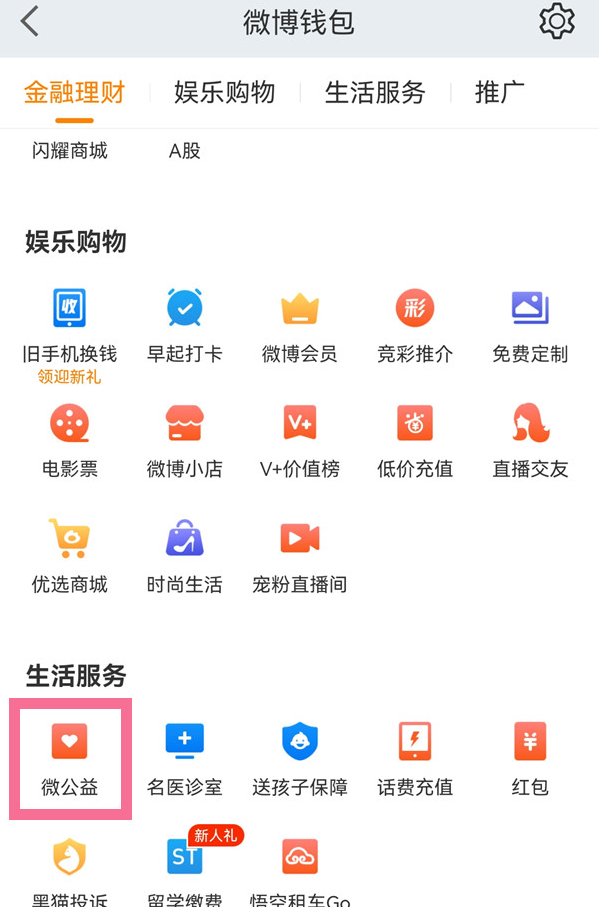
Task: Open 优选商城
Action: pyautogui.click(x=69, y=556)
